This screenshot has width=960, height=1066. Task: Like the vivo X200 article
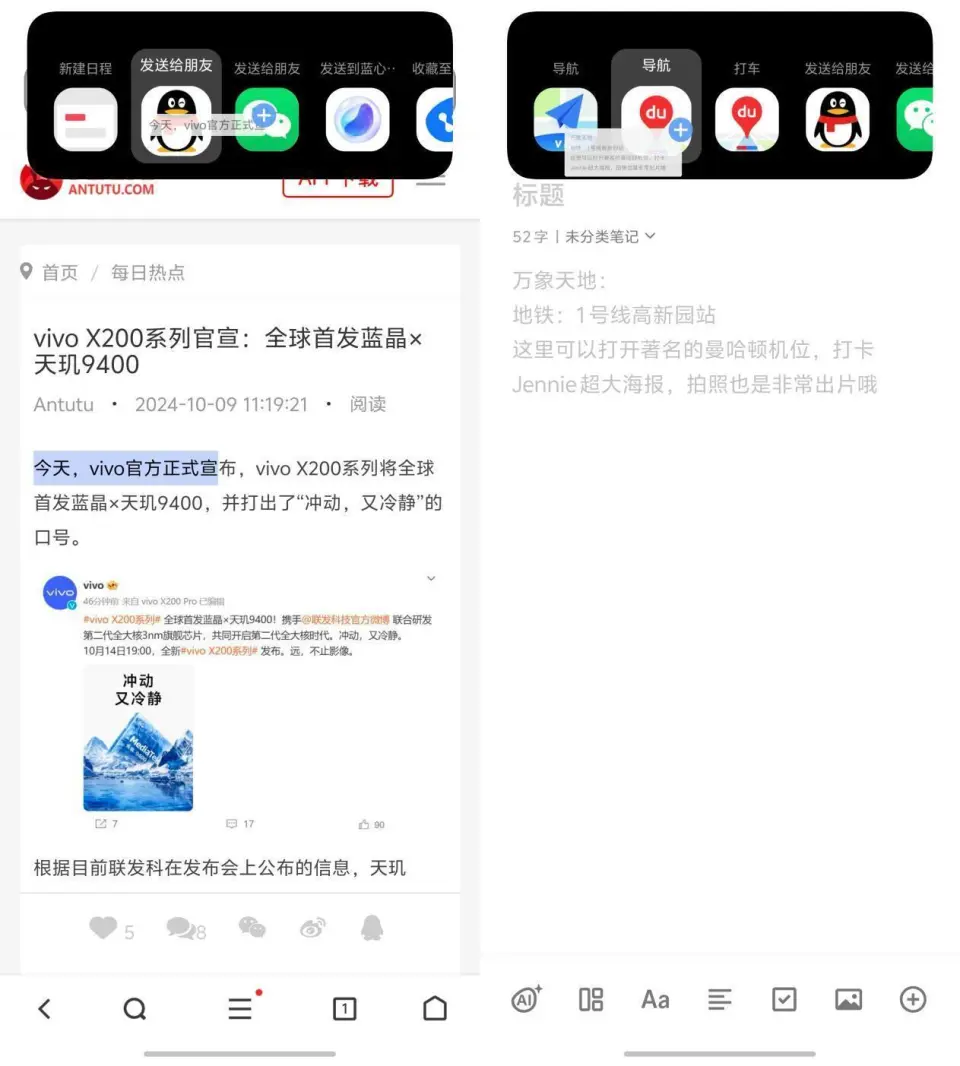click(x=103, y=928)
